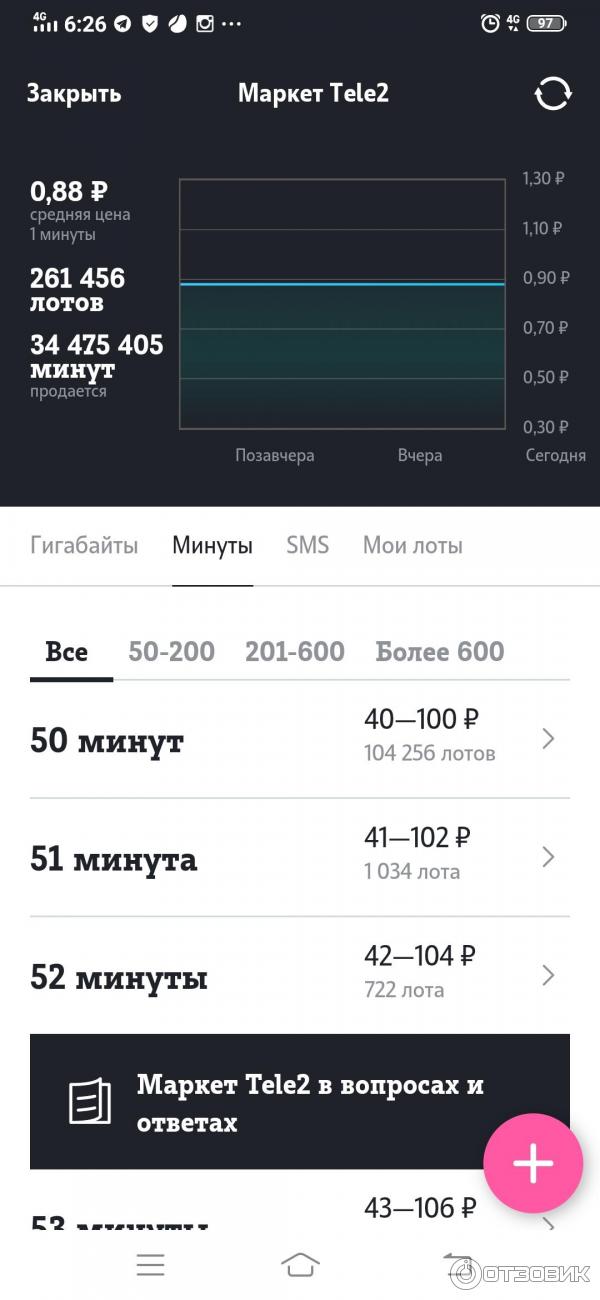
Task: Go to the system home screen
Action: 300,1265
